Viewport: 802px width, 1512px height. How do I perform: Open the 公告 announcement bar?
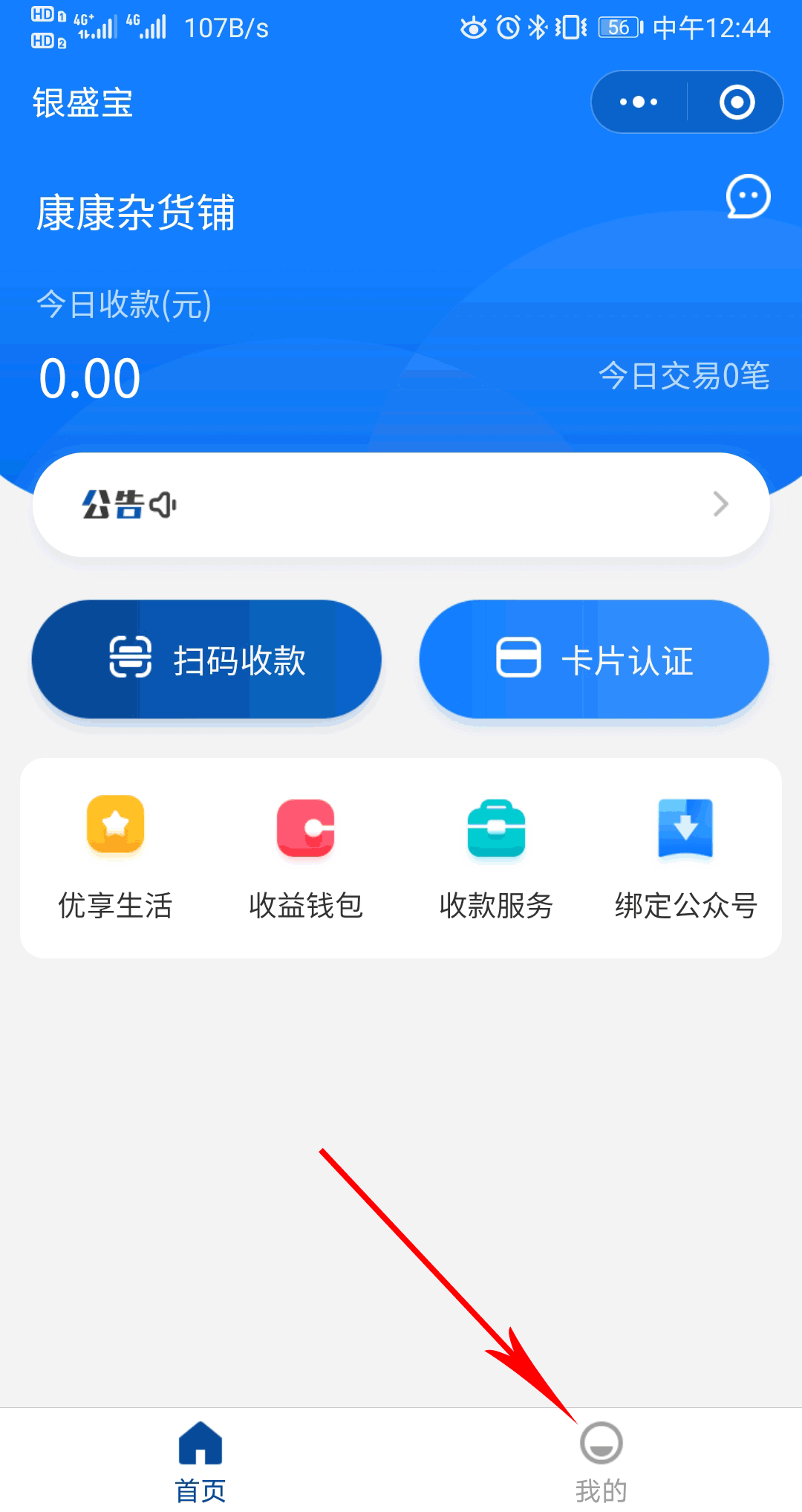click(x=401, y=504)
